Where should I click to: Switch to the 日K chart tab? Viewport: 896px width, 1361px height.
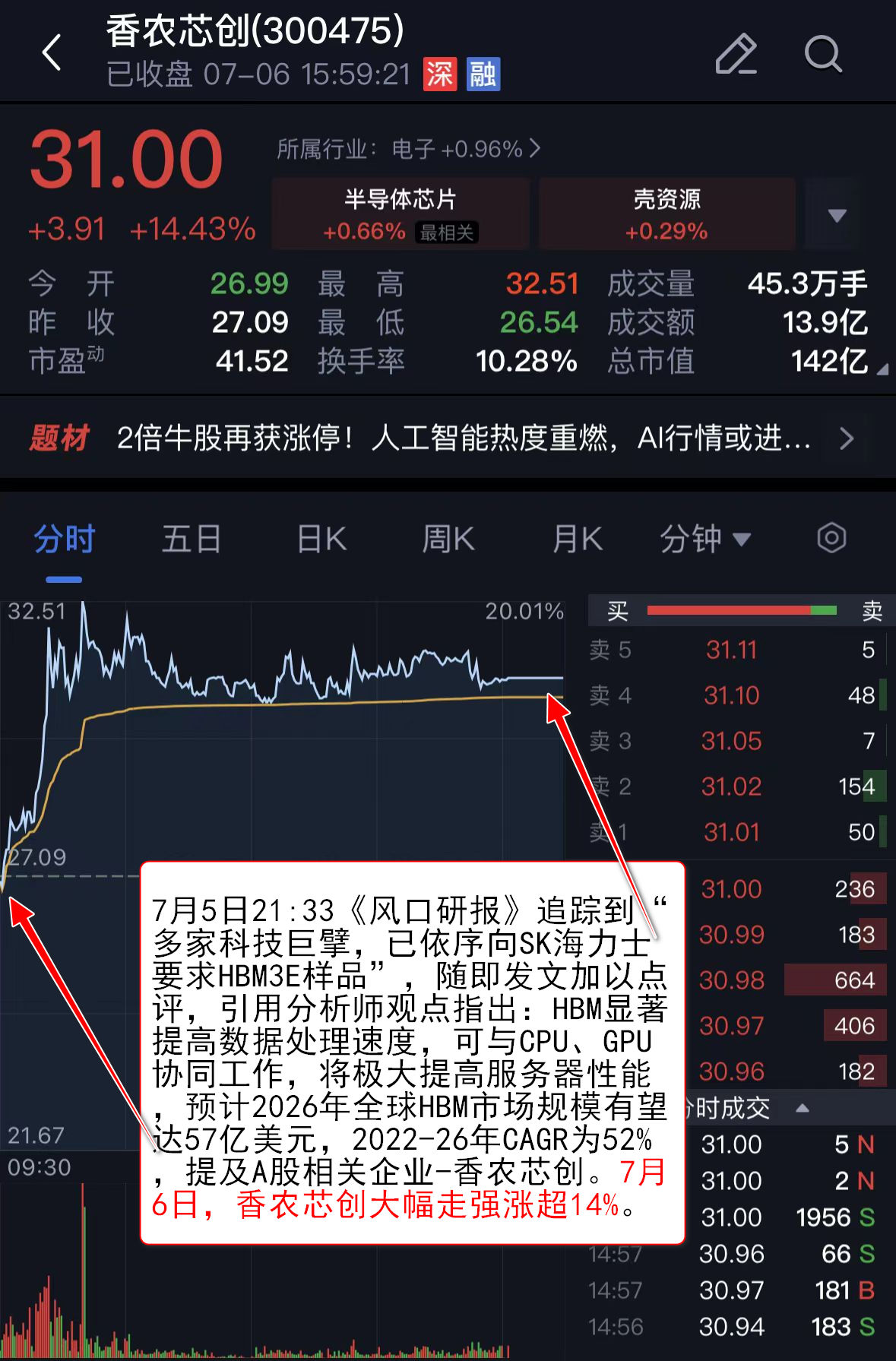pyautogui.click(x=321, y=539)
